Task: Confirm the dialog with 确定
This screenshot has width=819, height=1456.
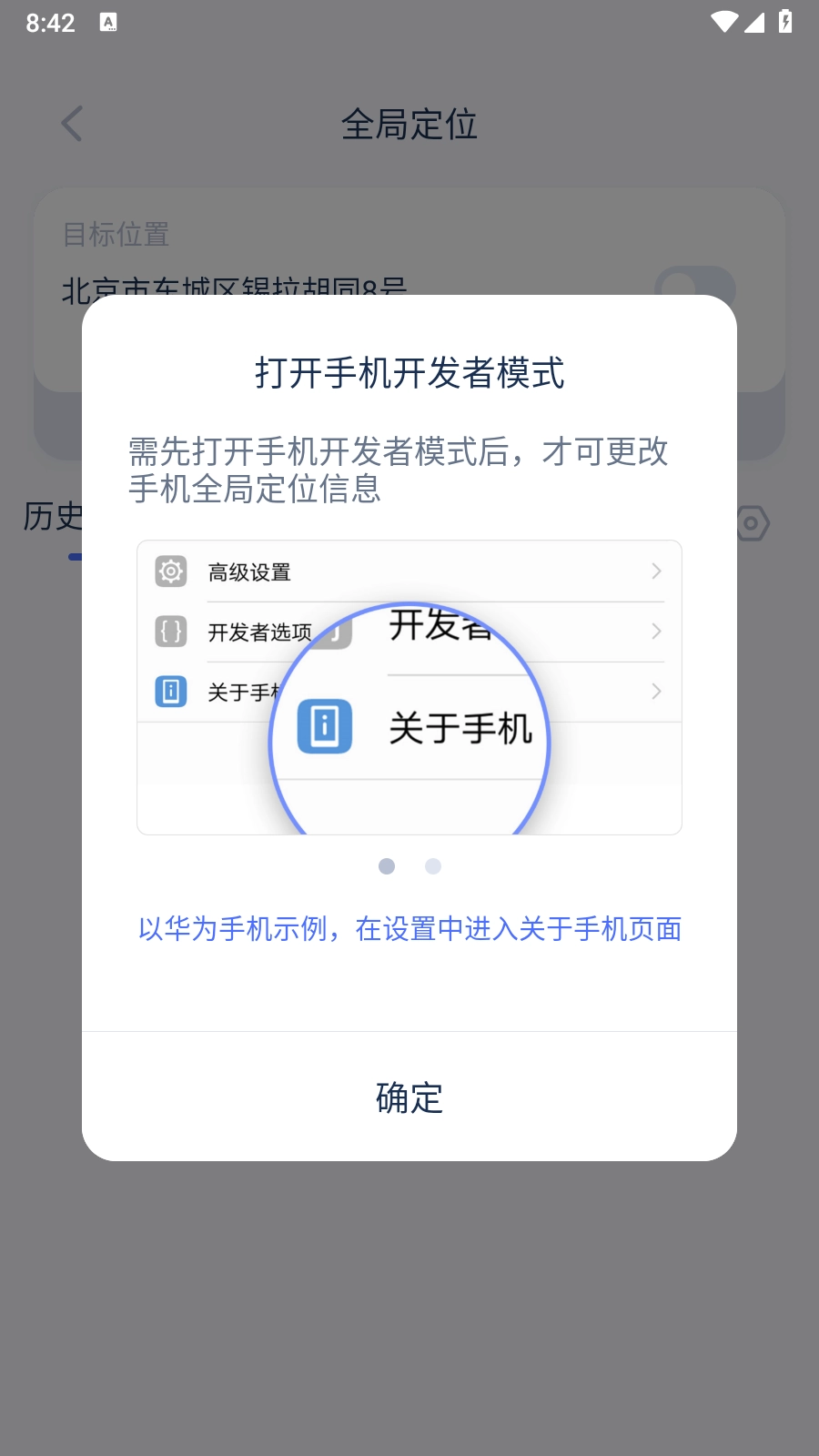Action: click(x=409, y=1097)
